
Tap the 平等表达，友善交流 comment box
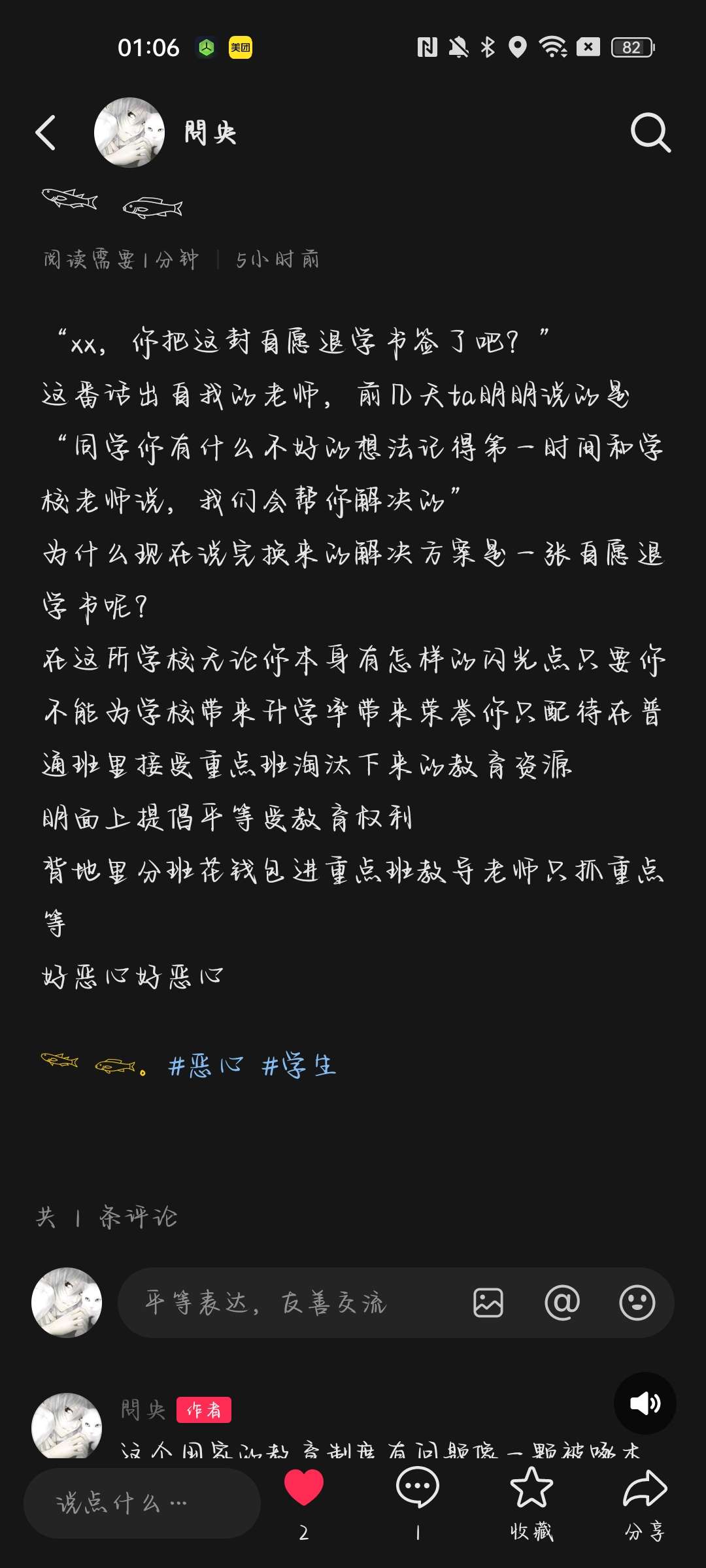tap(288, 1303)
